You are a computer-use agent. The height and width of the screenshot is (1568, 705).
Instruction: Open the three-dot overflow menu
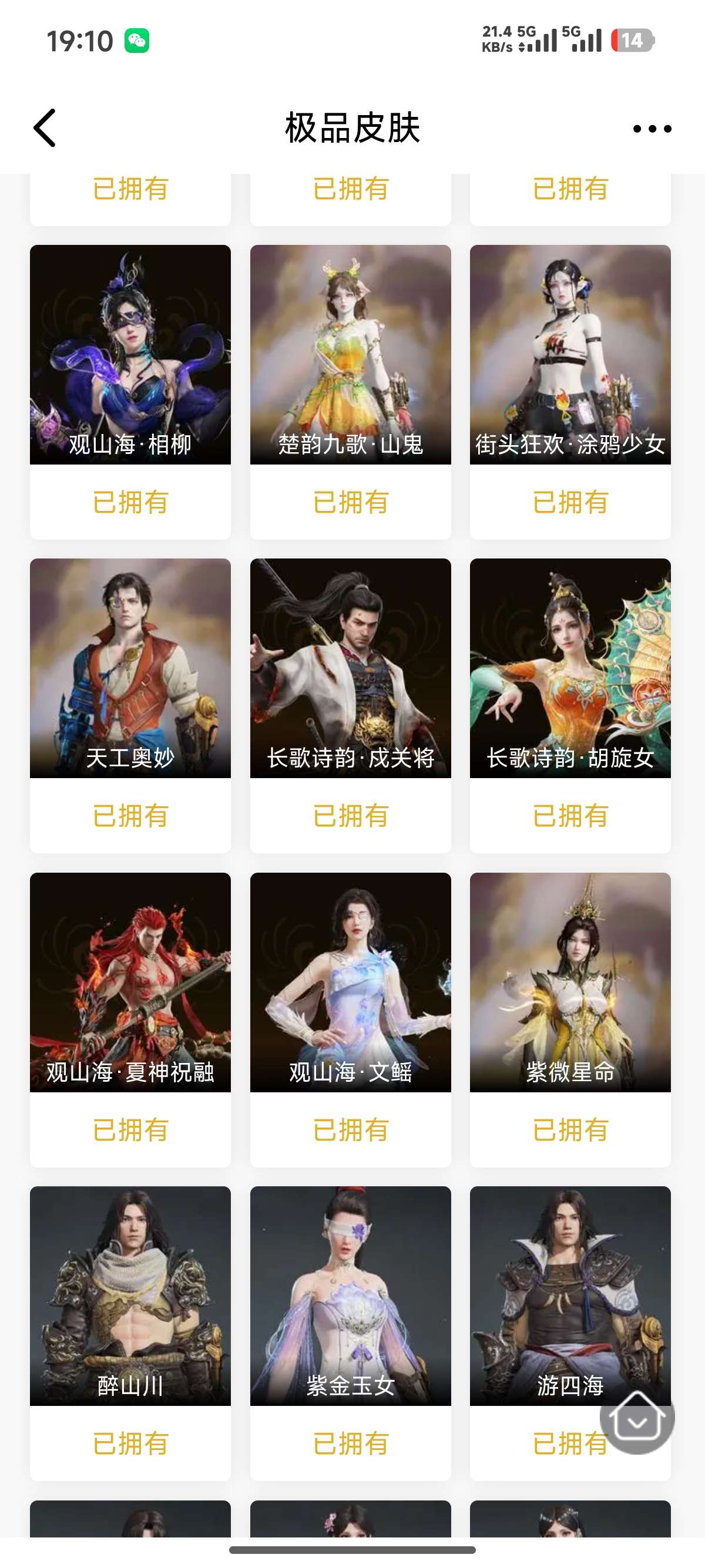652,129
